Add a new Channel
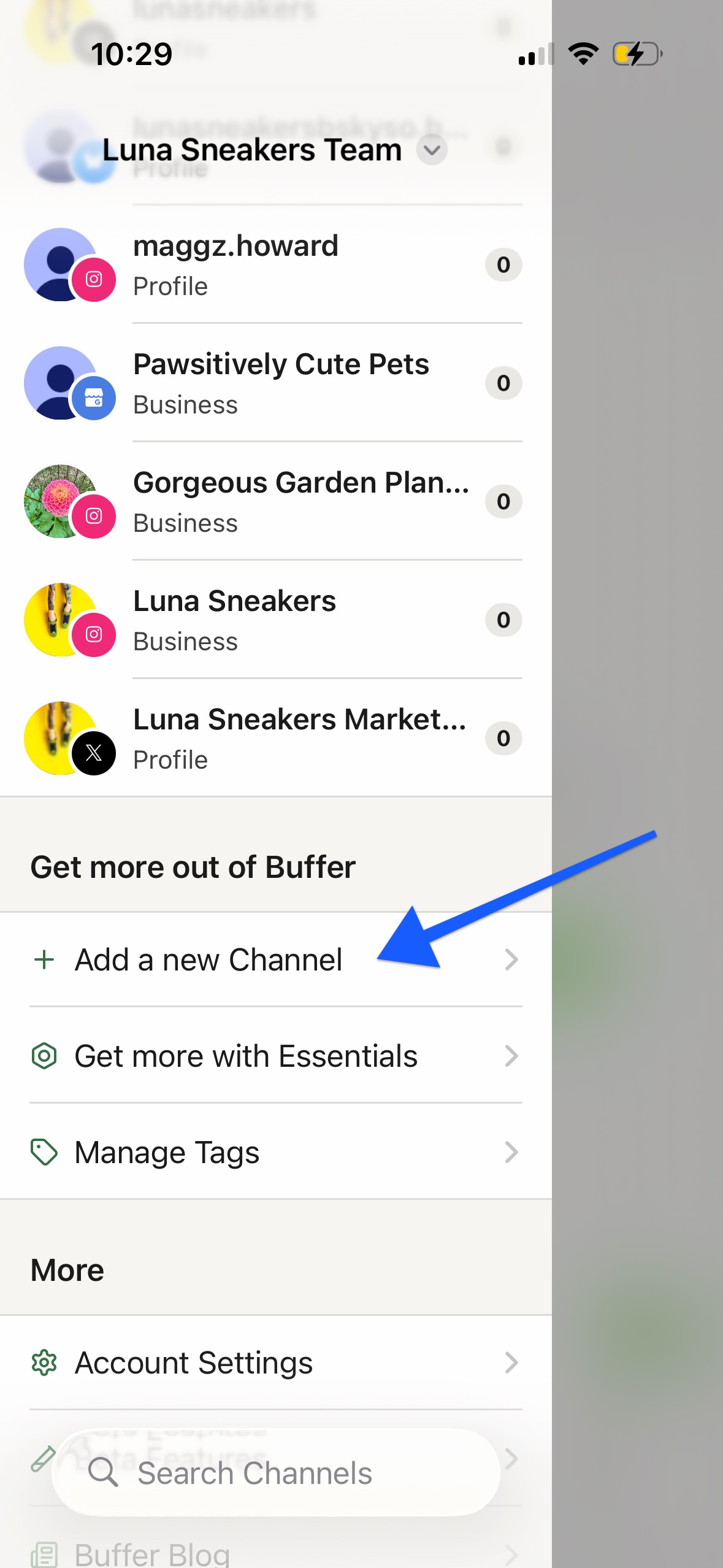Viewport: 723px width, 1568px height. (208, 960)
